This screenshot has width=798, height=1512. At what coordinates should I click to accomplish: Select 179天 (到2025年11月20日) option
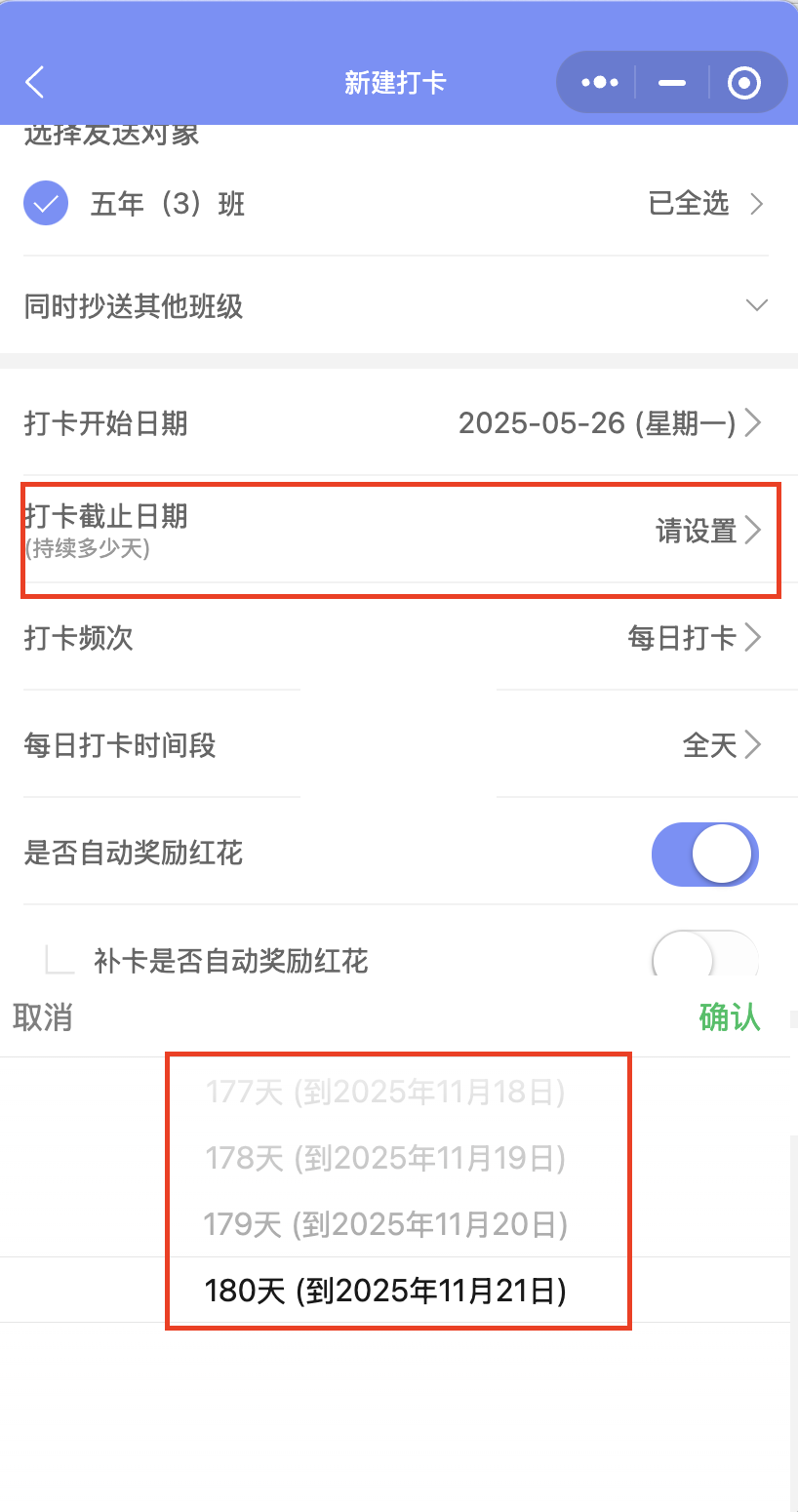385,1223
